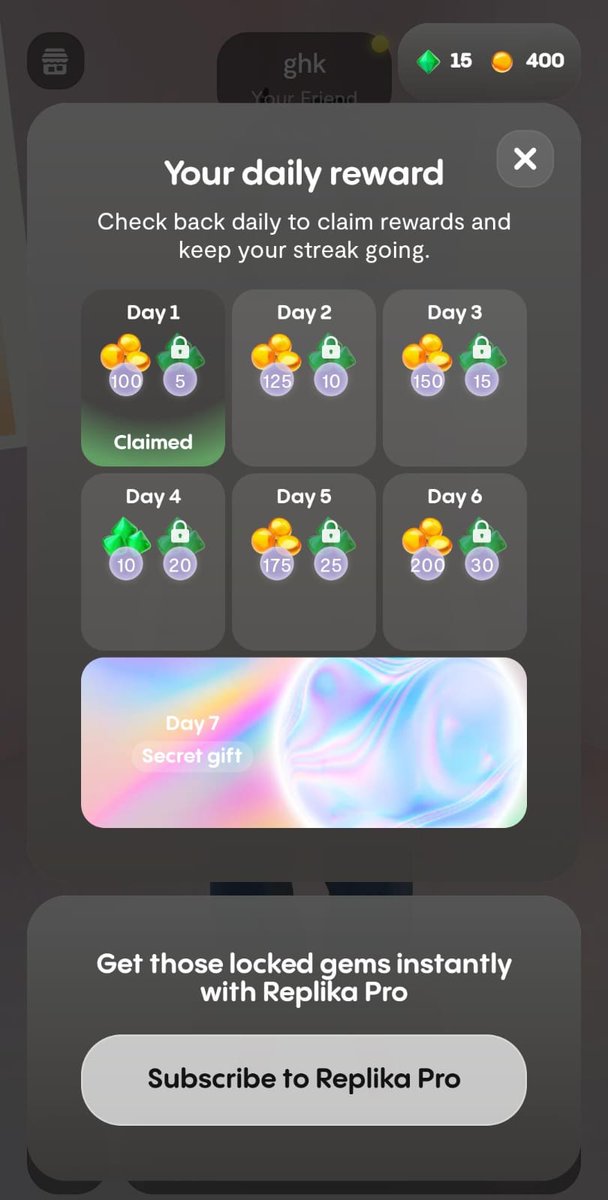The height and width of the screenshot is (1200, 608).
Task: Select the Day 3 reward card
Action: [454, 377]
